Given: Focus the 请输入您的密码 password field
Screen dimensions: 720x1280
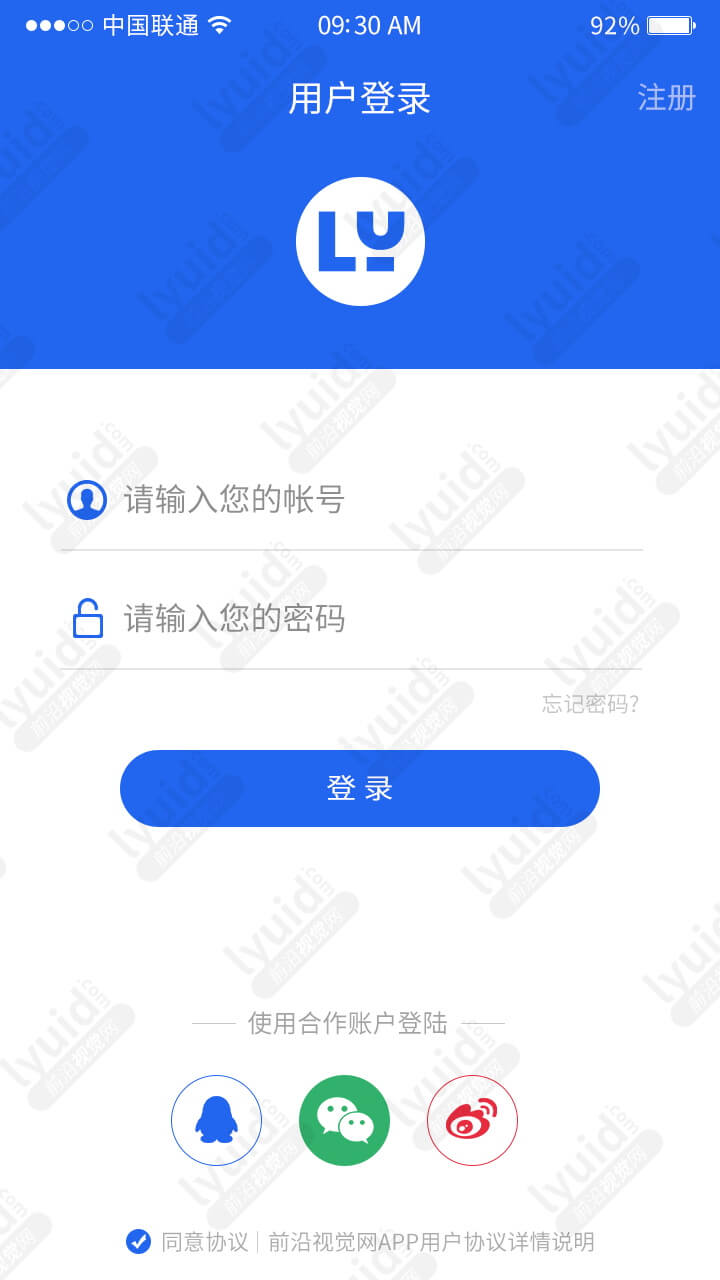Looking at the screenshot, I should 351,618.
